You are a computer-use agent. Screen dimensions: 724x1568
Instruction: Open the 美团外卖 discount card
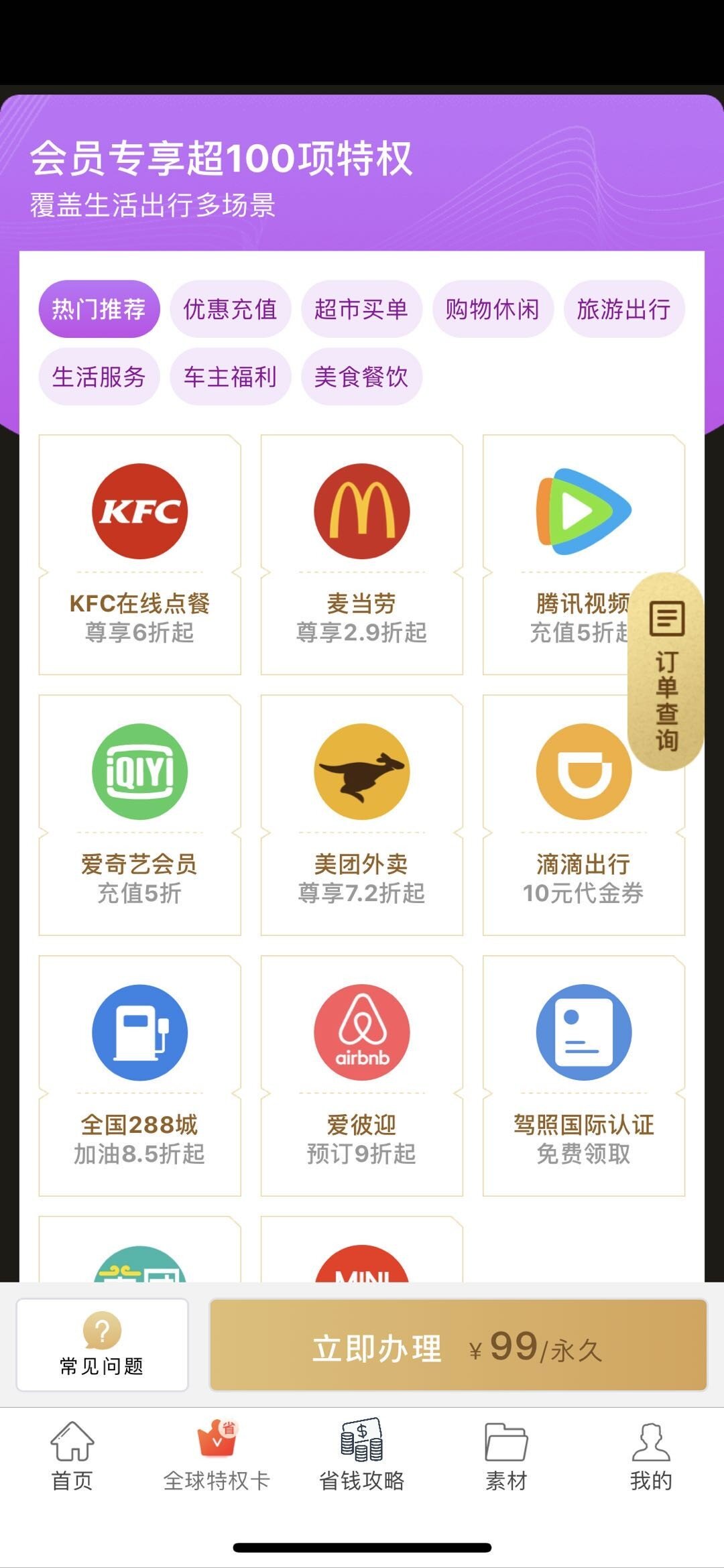click(361, 815)
